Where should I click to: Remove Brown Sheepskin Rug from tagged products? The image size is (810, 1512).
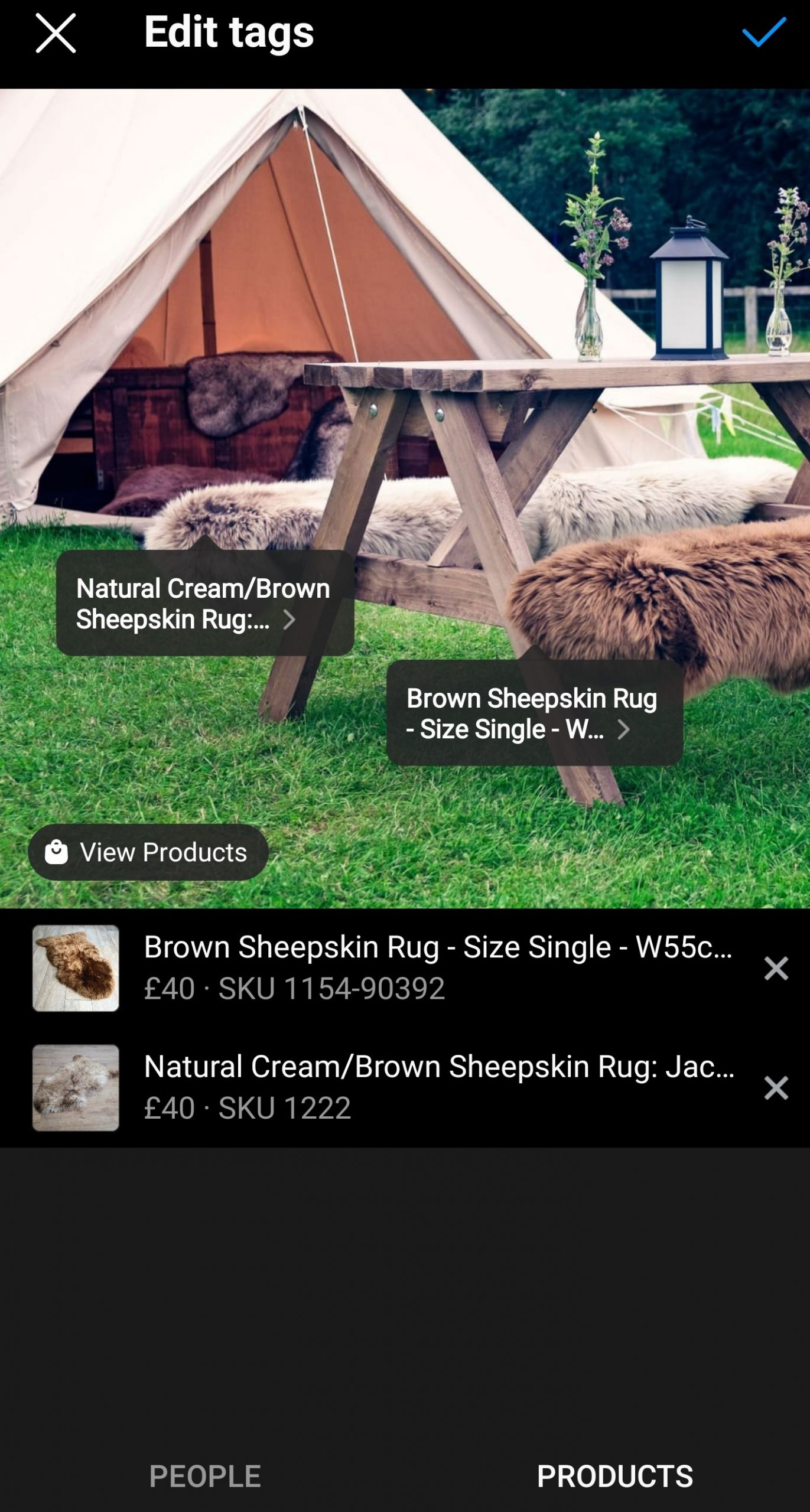[x=776, y=969]
